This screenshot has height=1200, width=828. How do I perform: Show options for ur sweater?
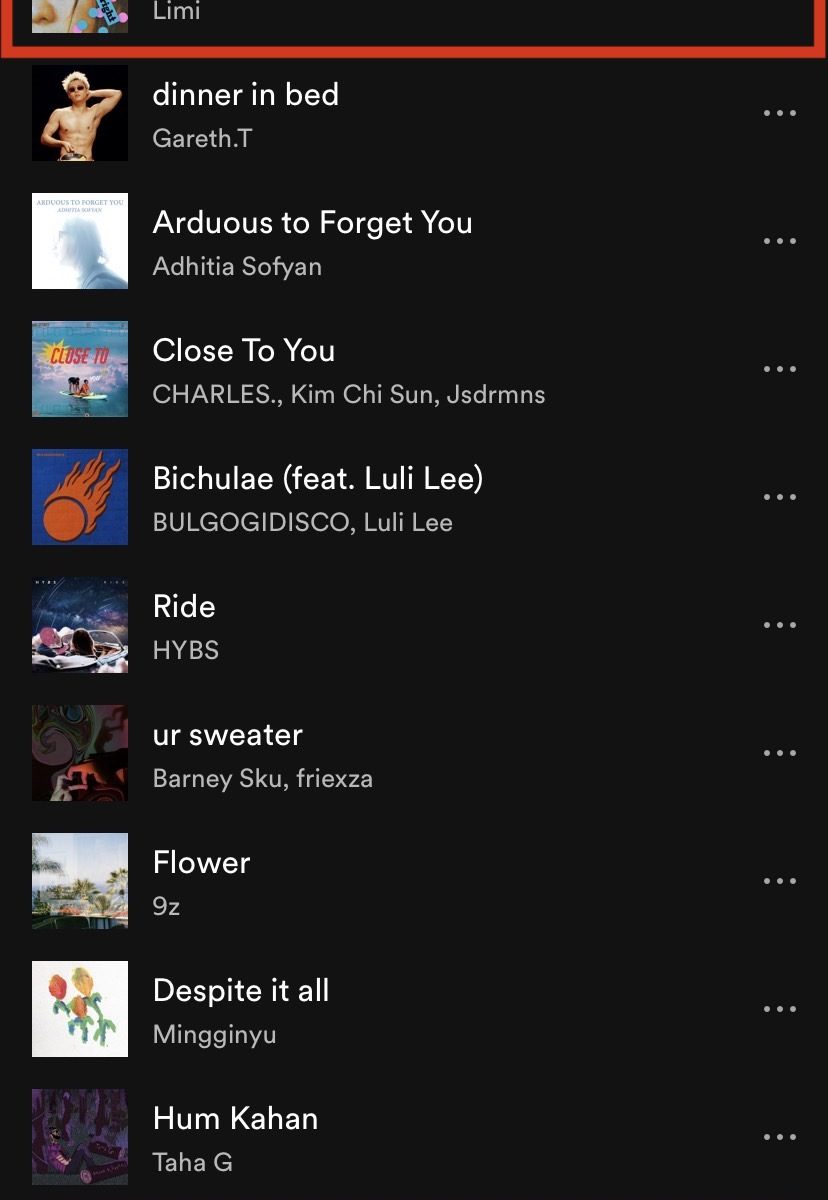click(779, 753)
